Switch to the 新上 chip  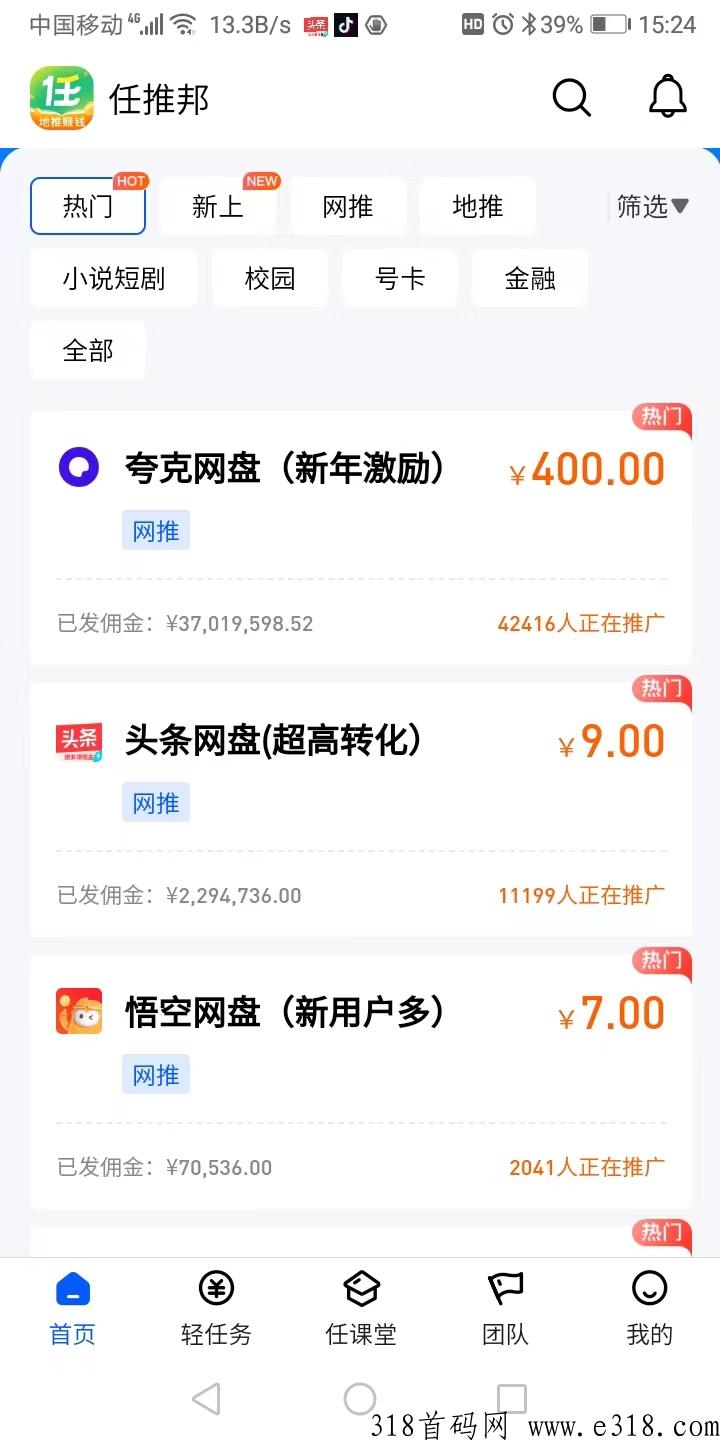[x=218, y=207]
